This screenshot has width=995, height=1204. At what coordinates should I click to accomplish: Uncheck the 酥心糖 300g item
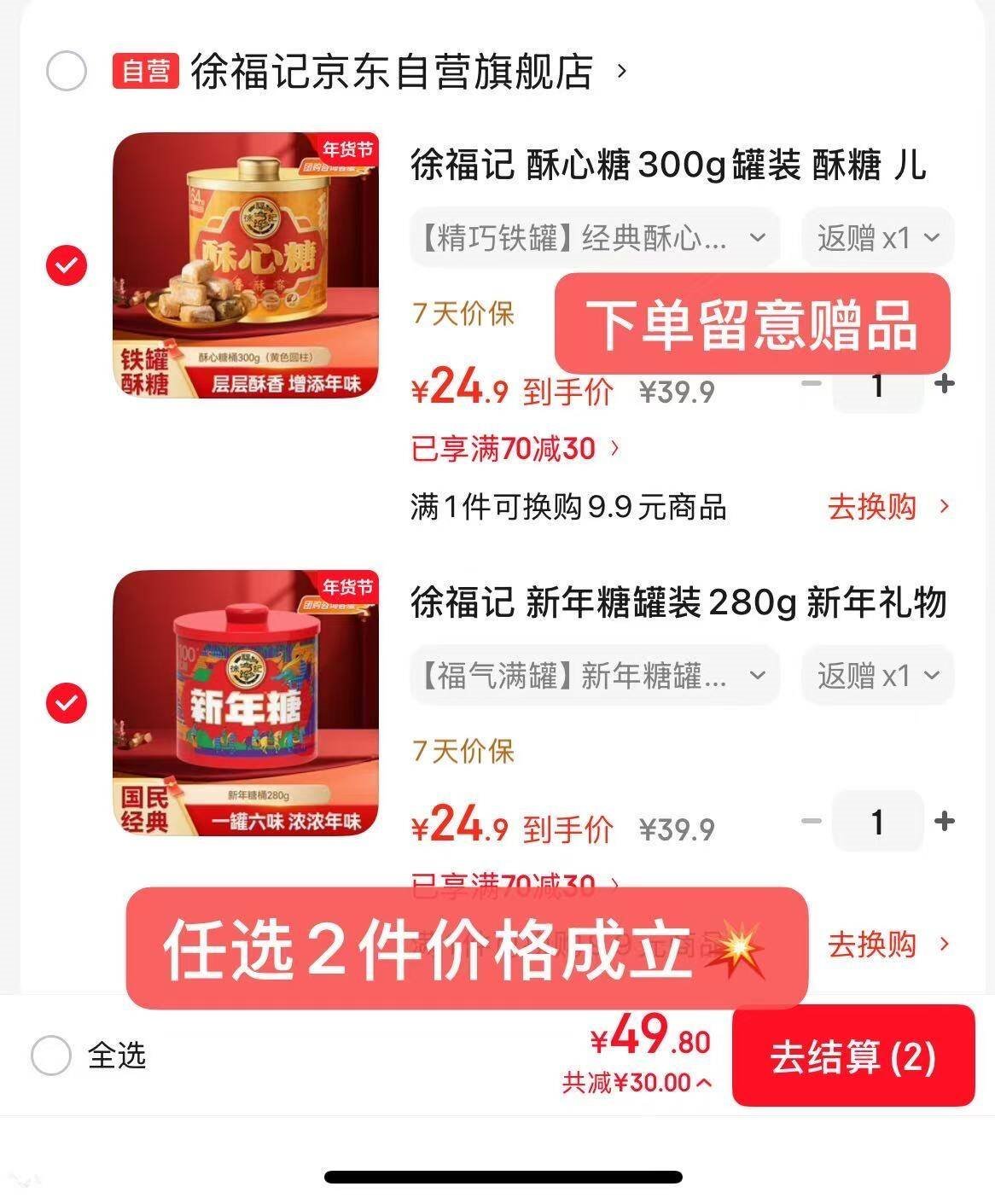(66, 265)
